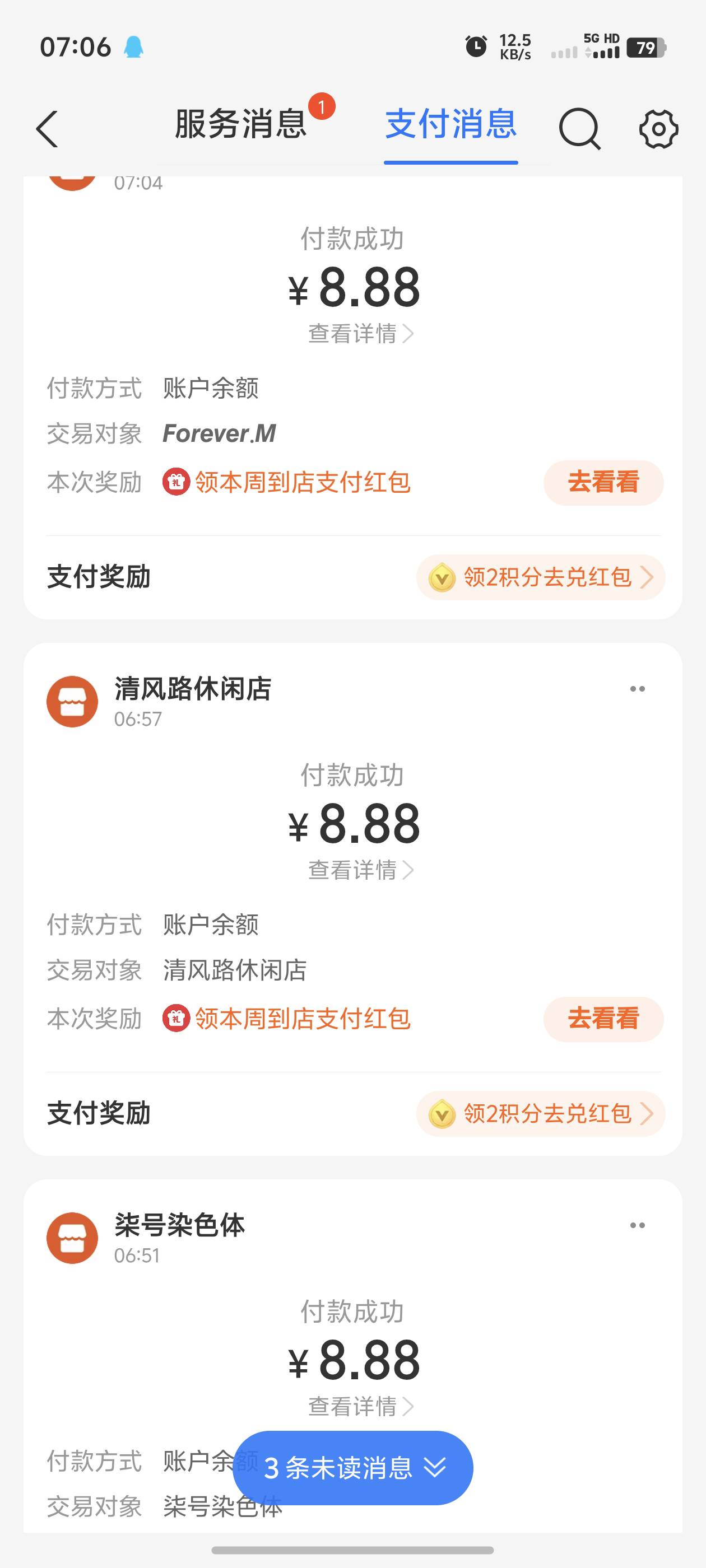Open the more options for 清风路休闲店
This screenshot has height=1568, width=706.
pos(637,689)
